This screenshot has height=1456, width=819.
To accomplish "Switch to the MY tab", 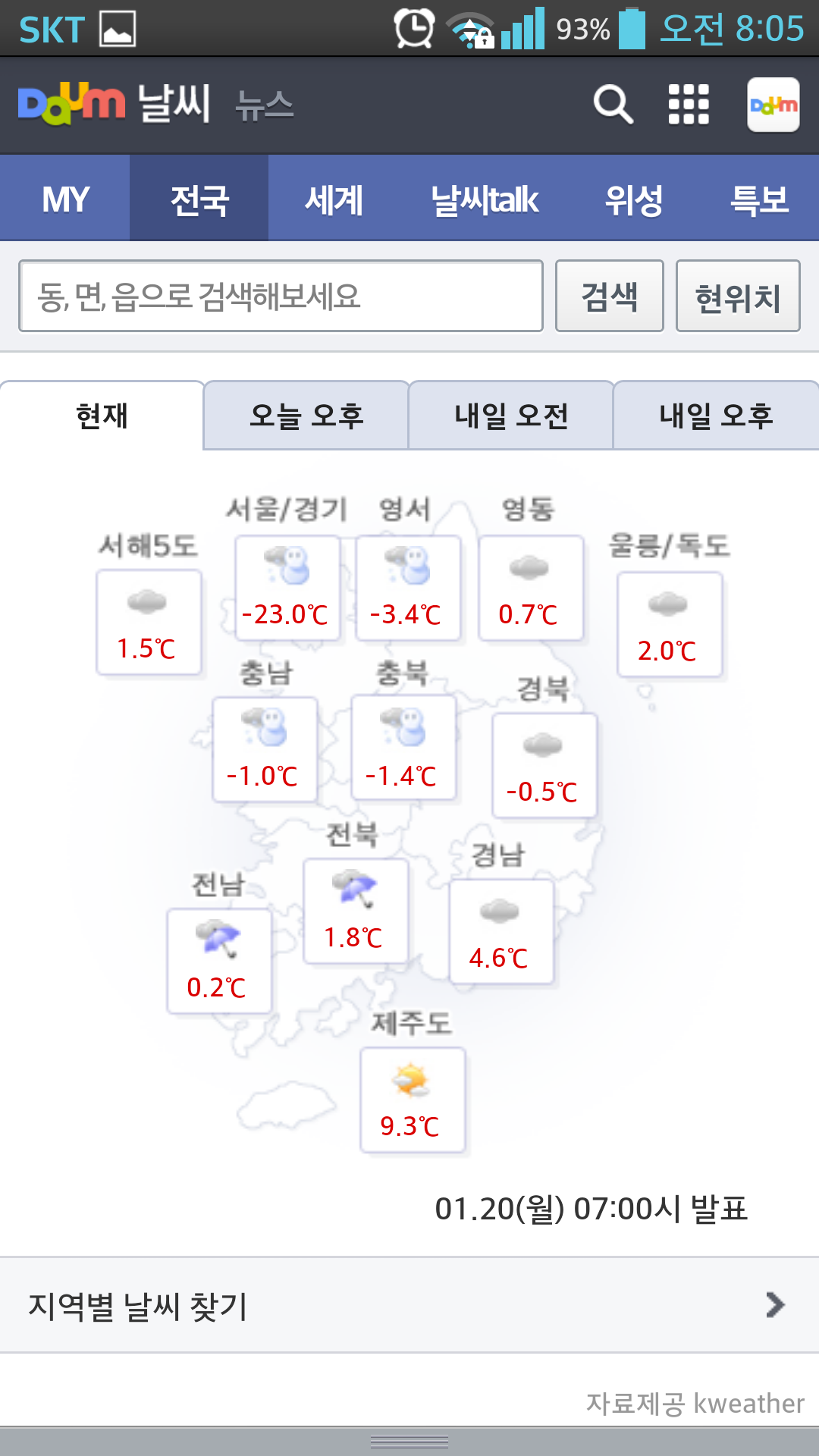I will point(65,199).
